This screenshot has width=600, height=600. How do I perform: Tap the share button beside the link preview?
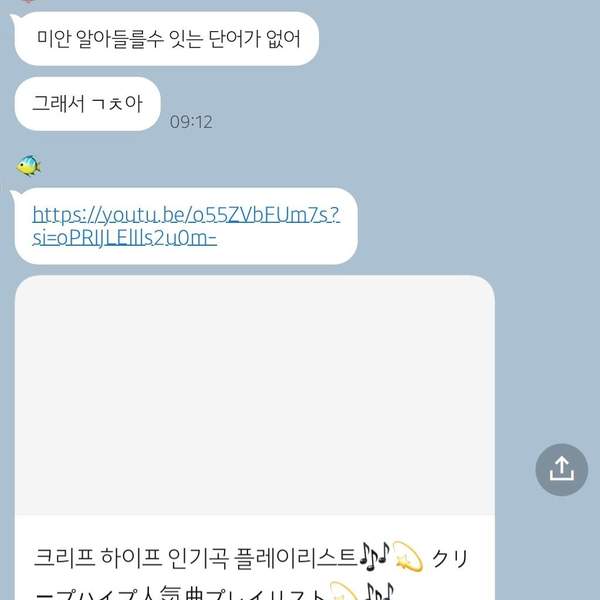click(x=561, y=468)
